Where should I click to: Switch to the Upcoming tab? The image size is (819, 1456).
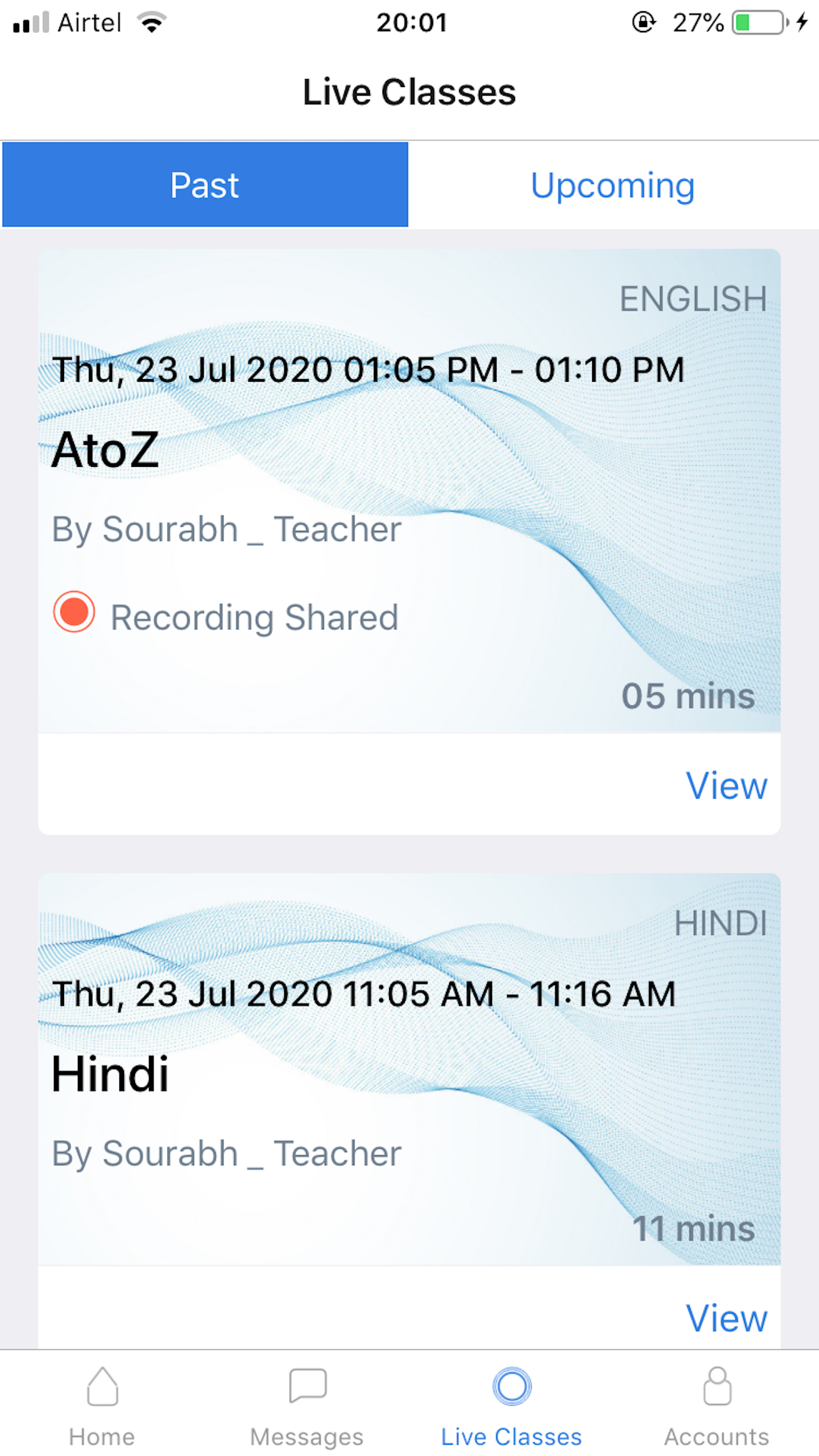tap(613, 185)
